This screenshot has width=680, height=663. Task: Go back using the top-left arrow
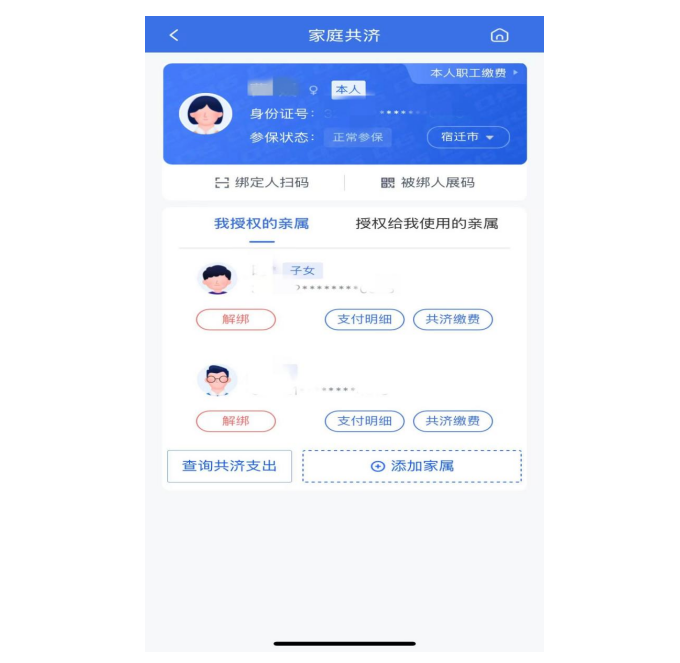(174, 35)
